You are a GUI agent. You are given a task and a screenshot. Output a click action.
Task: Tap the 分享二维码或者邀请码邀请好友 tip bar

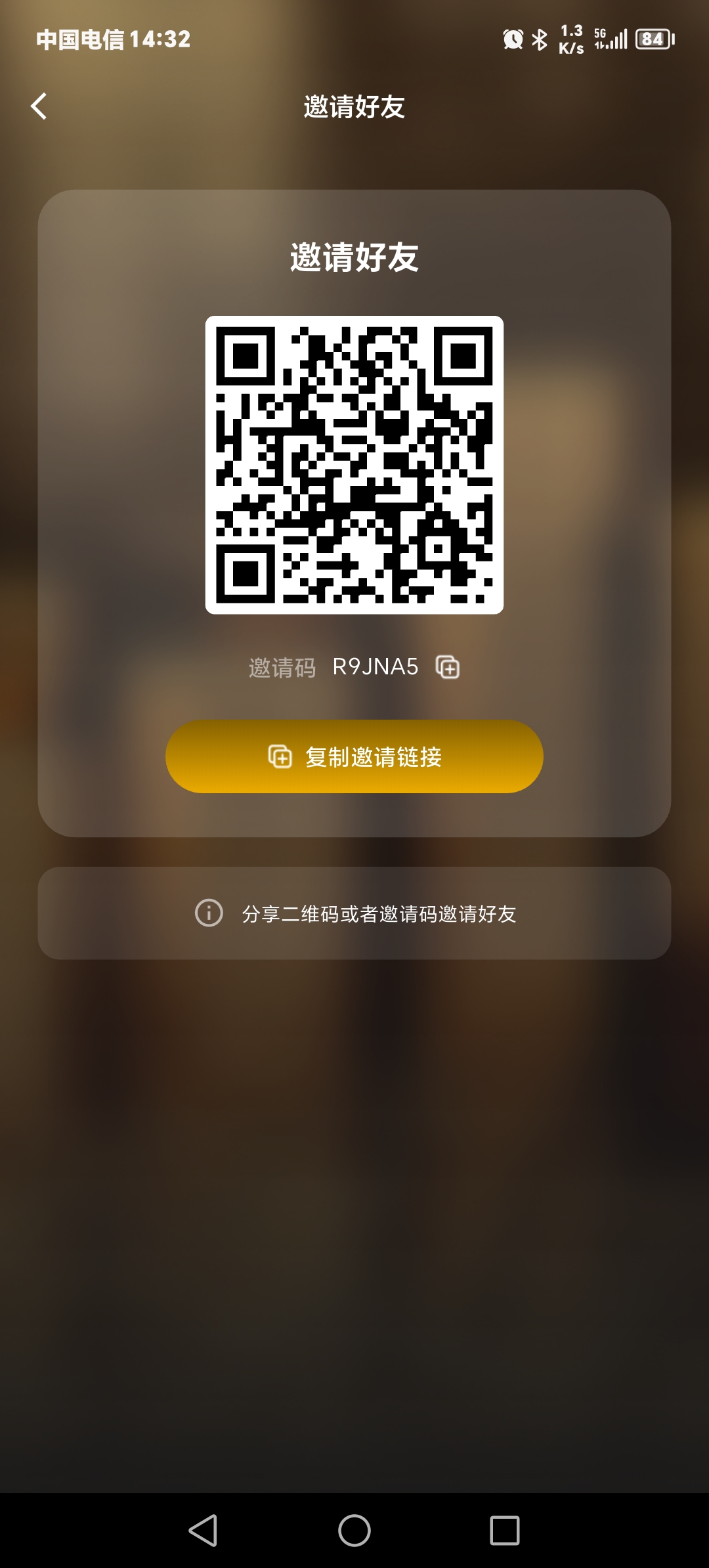coord(379,914)
